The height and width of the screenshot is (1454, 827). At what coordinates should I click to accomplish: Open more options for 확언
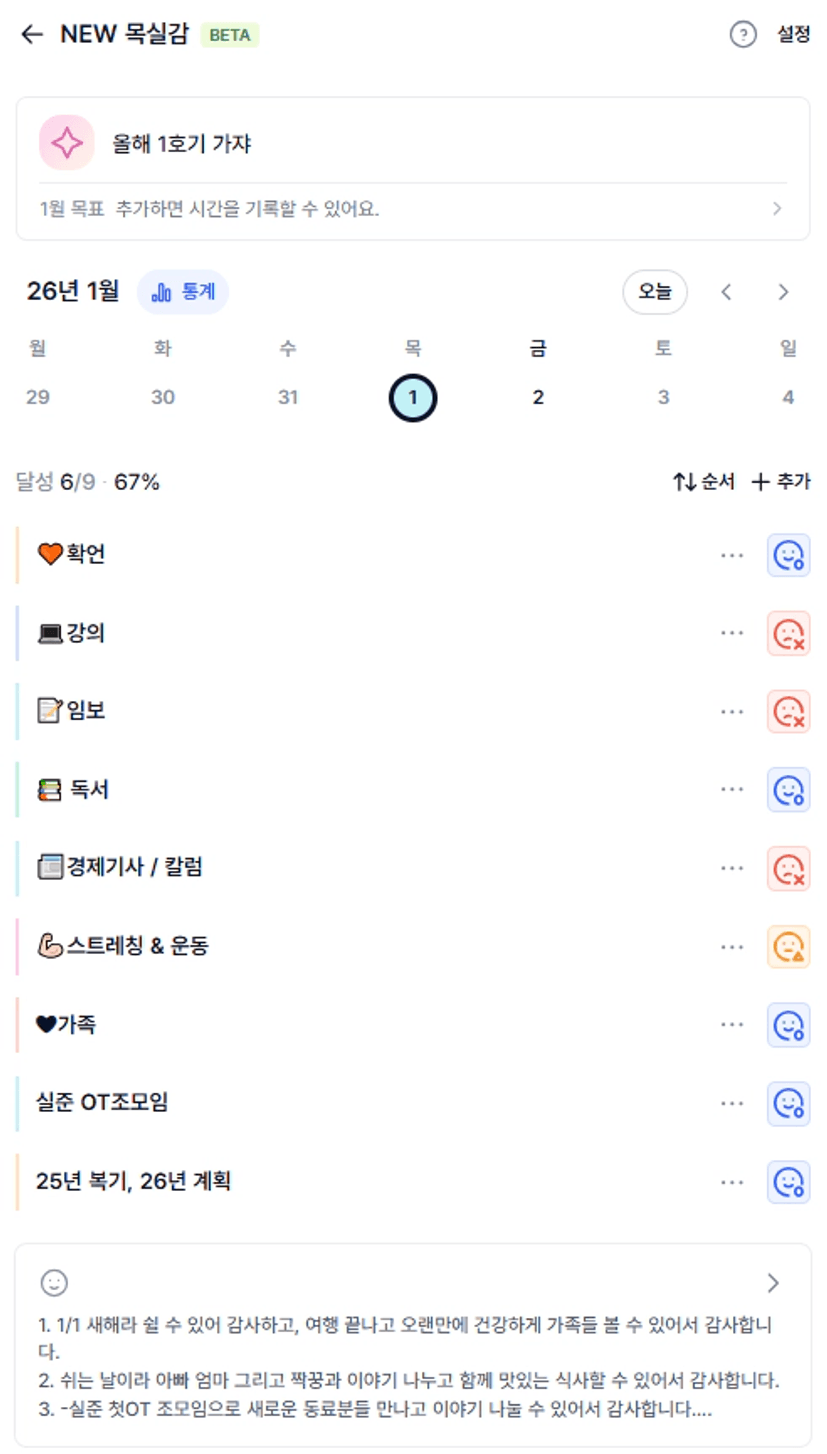[732, 555]
